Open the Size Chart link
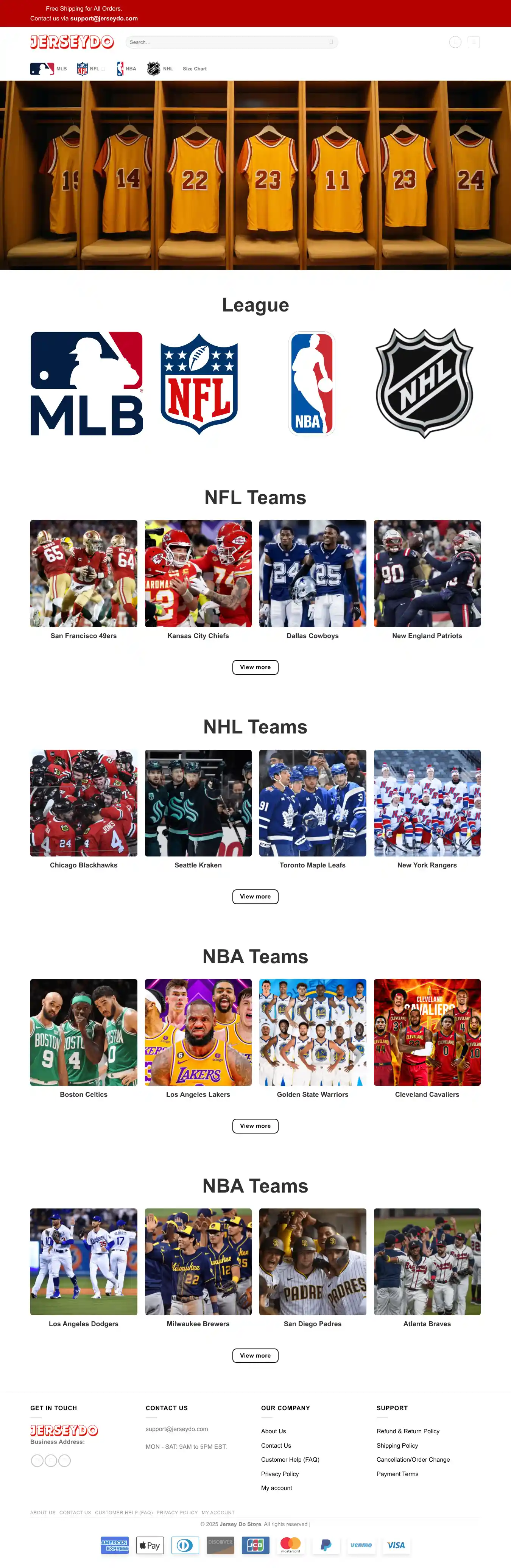 pos(194,69)
